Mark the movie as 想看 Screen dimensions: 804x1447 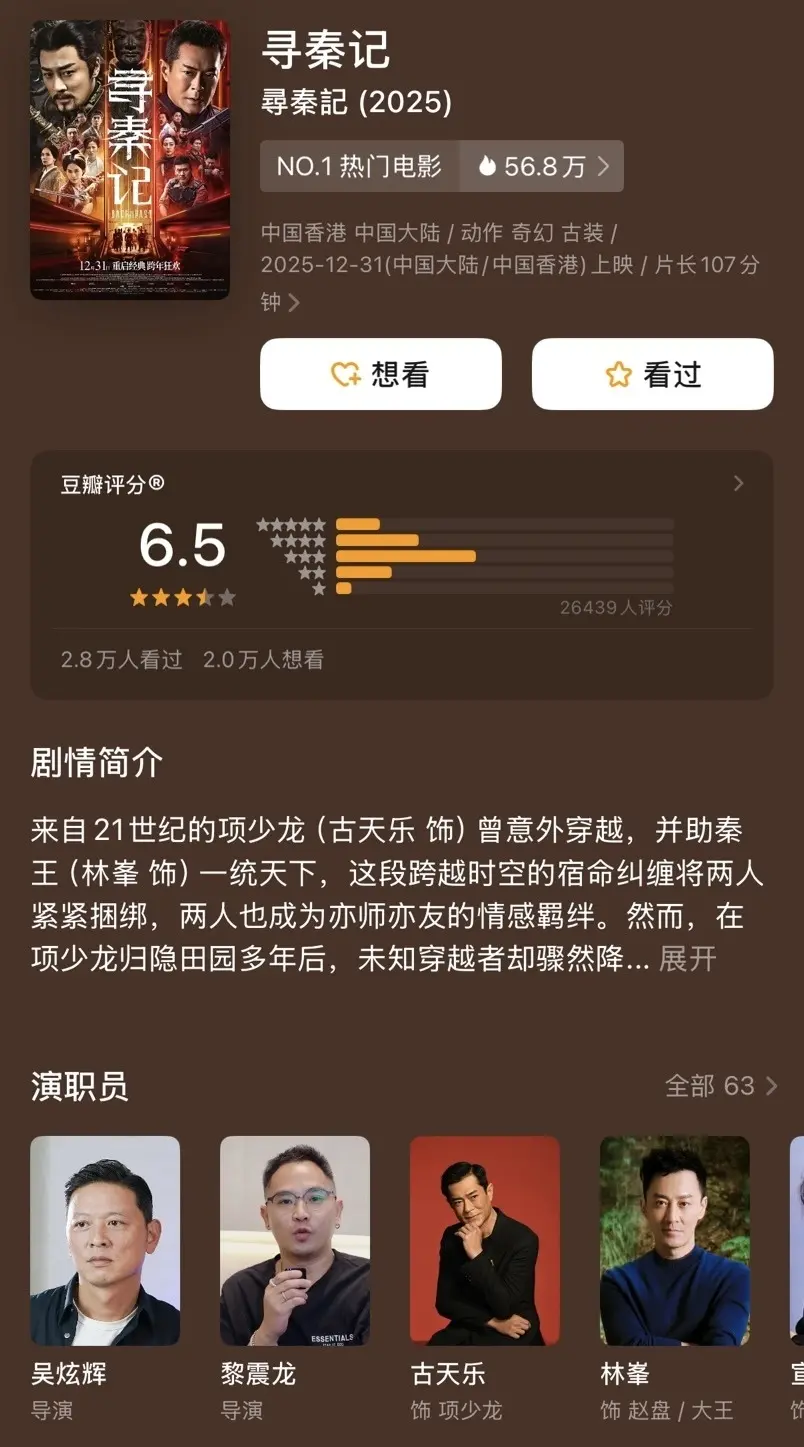(x=380, y=374)
